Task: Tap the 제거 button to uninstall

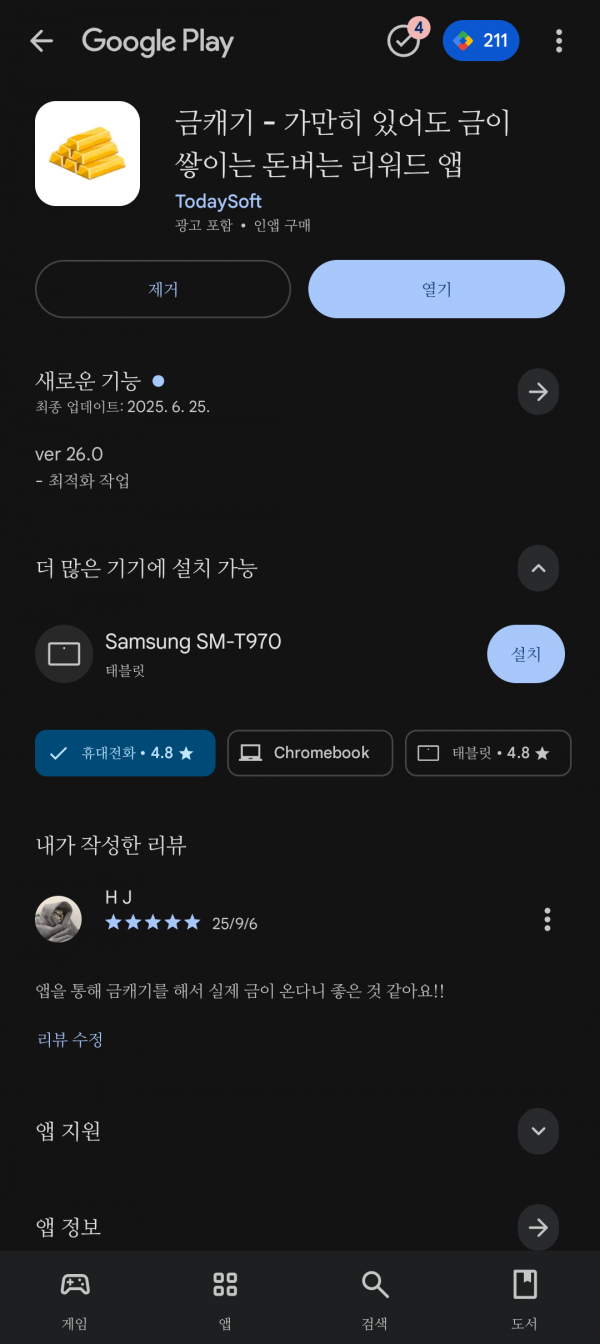Action: coord(163,289)
